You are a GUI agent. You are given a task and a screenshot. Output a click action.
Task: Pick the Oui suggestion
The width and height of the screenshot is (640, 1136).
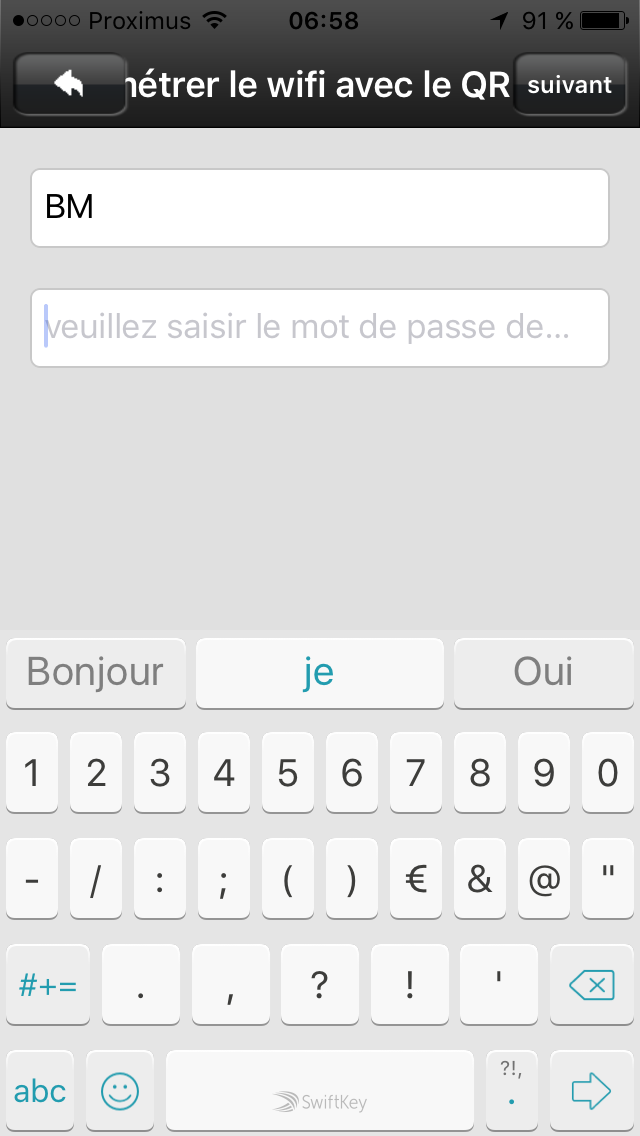tap(543, 673)
